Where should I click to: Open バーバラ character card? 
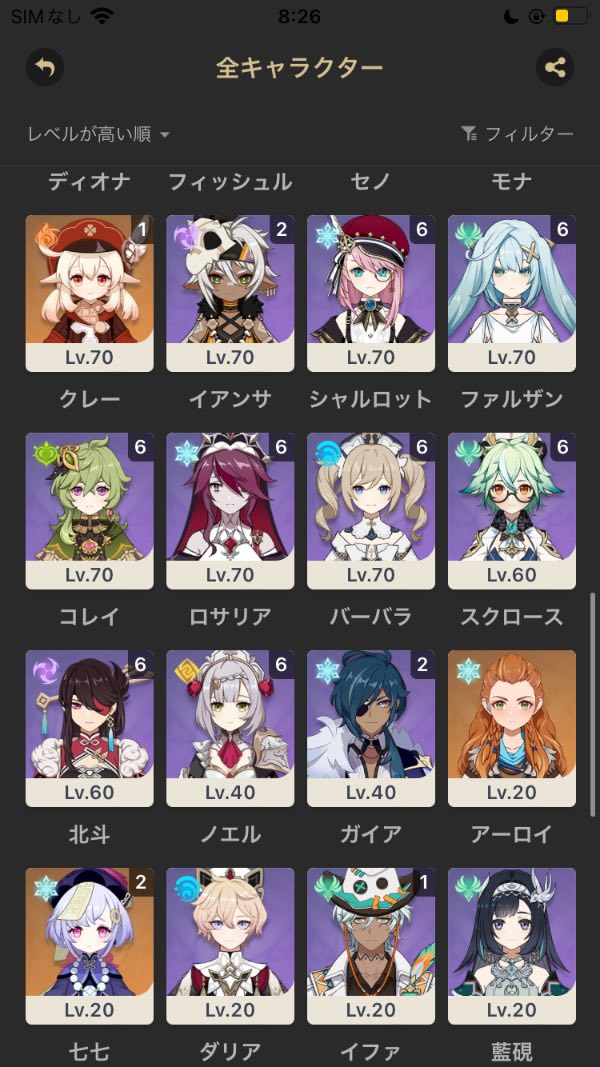371,510
